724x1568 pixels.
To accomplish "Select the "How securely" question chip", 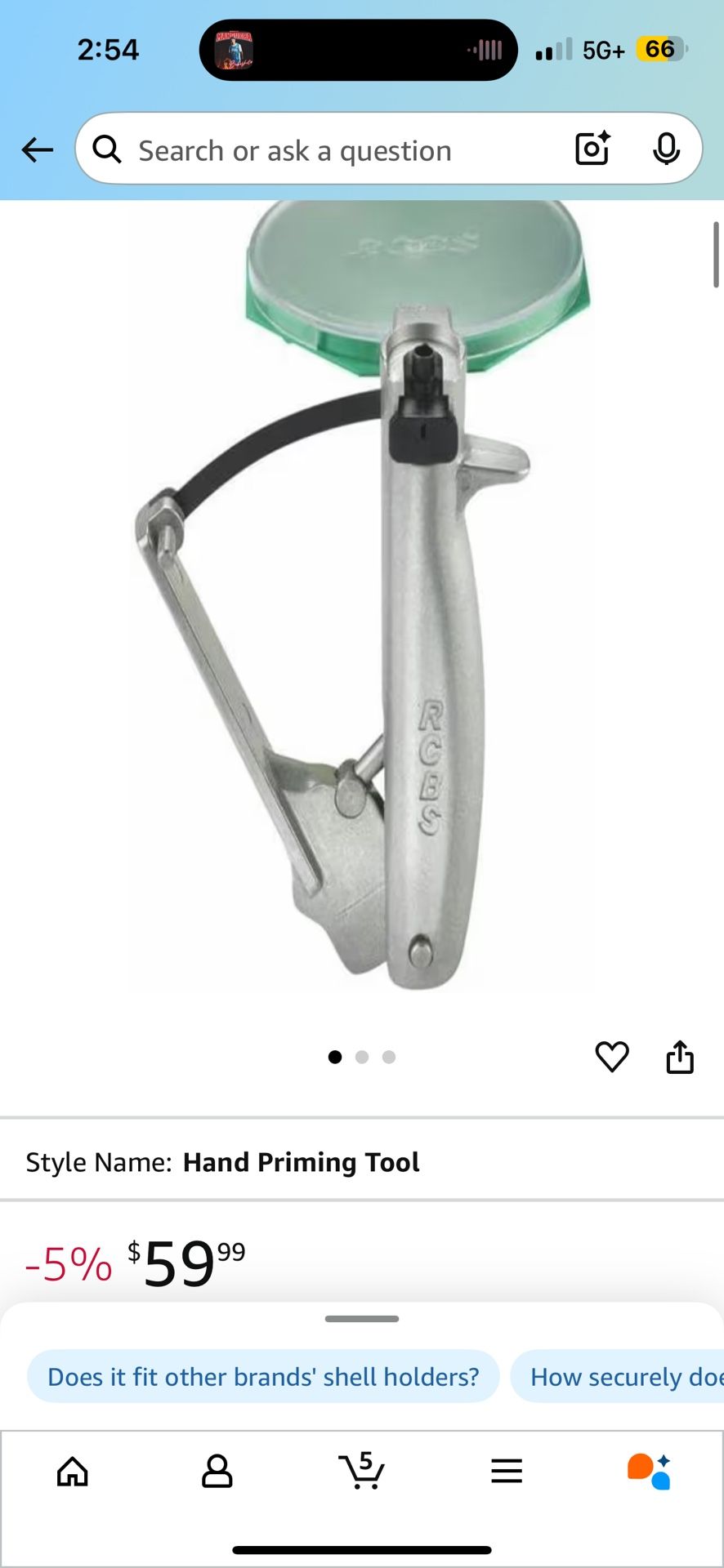I will click(x=621, y=1377).
